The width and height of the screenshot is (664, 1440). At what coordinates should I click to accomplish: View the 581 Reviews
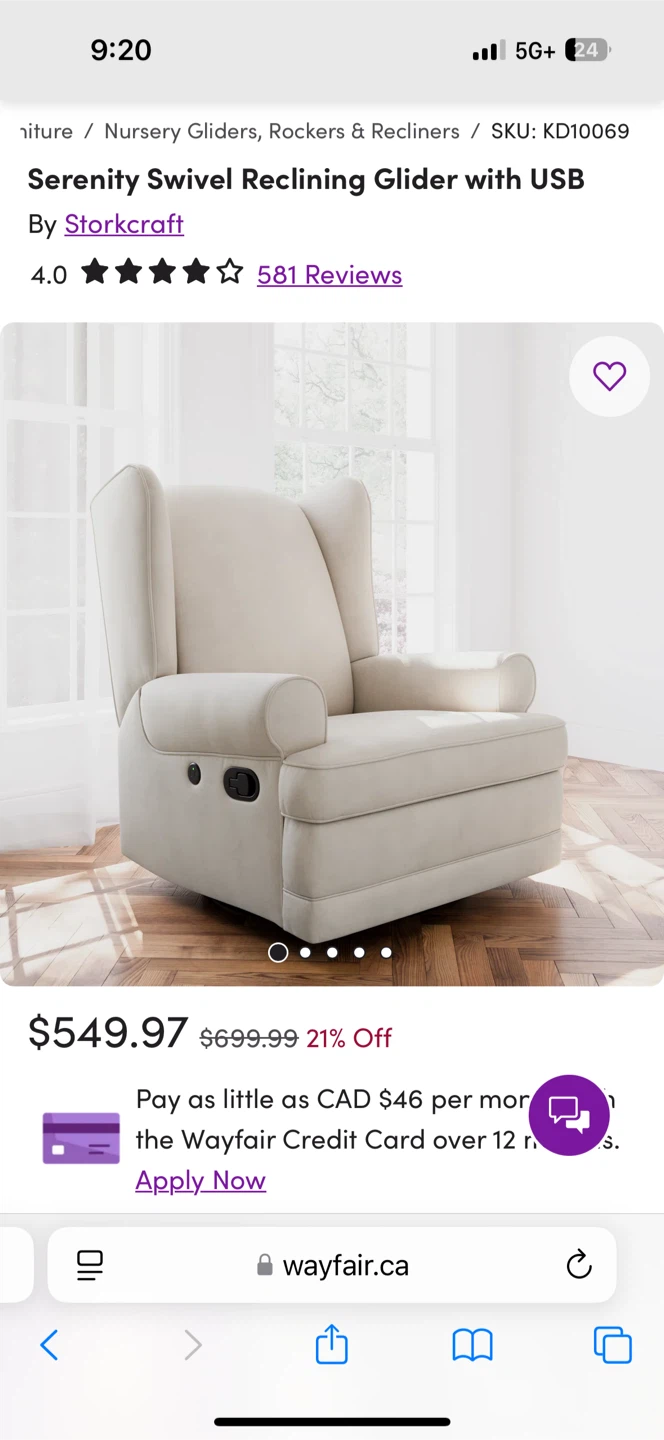tap(329, 275)
